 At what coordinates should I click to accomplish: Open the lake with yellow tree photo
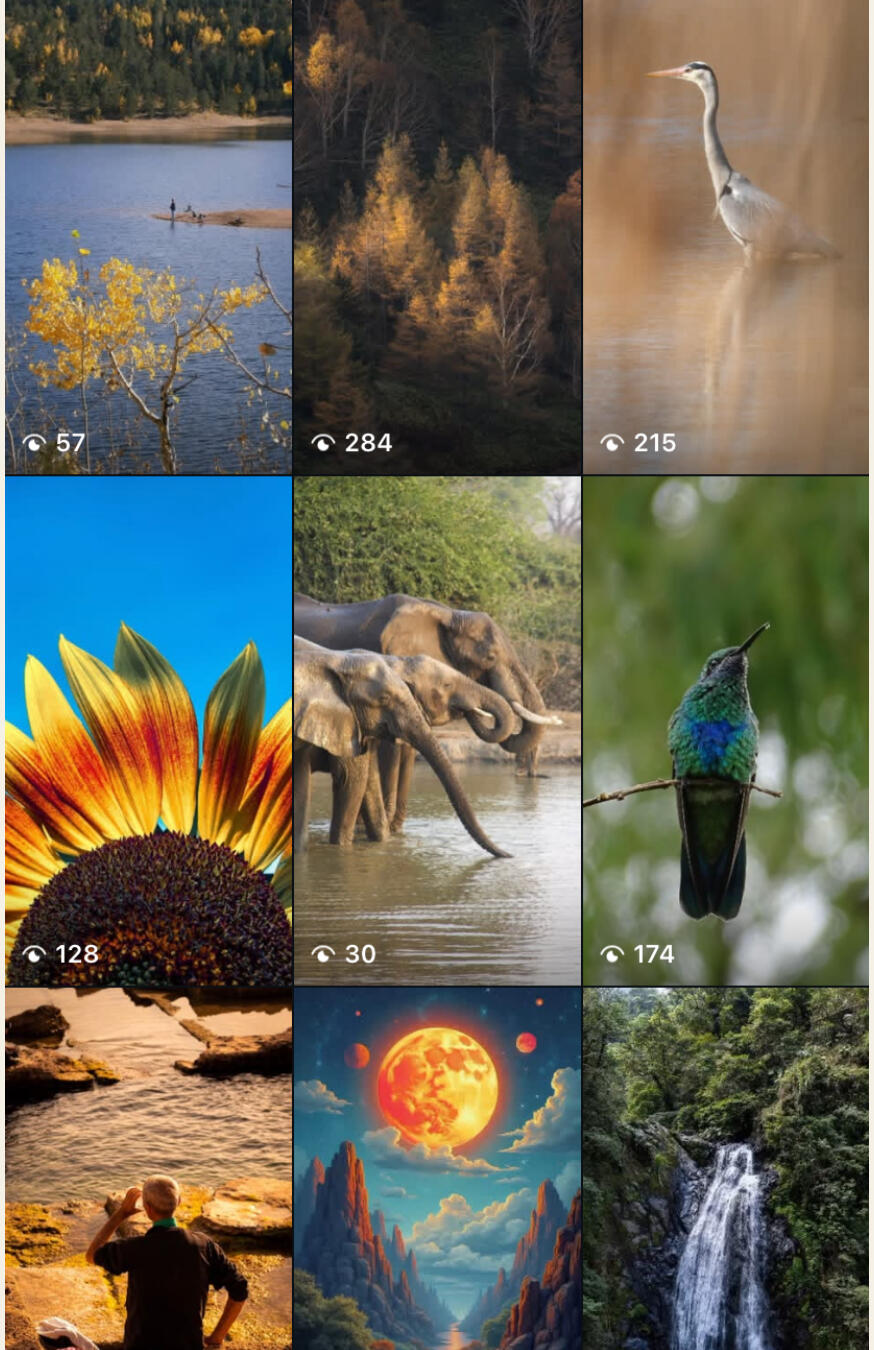(148, 236)
